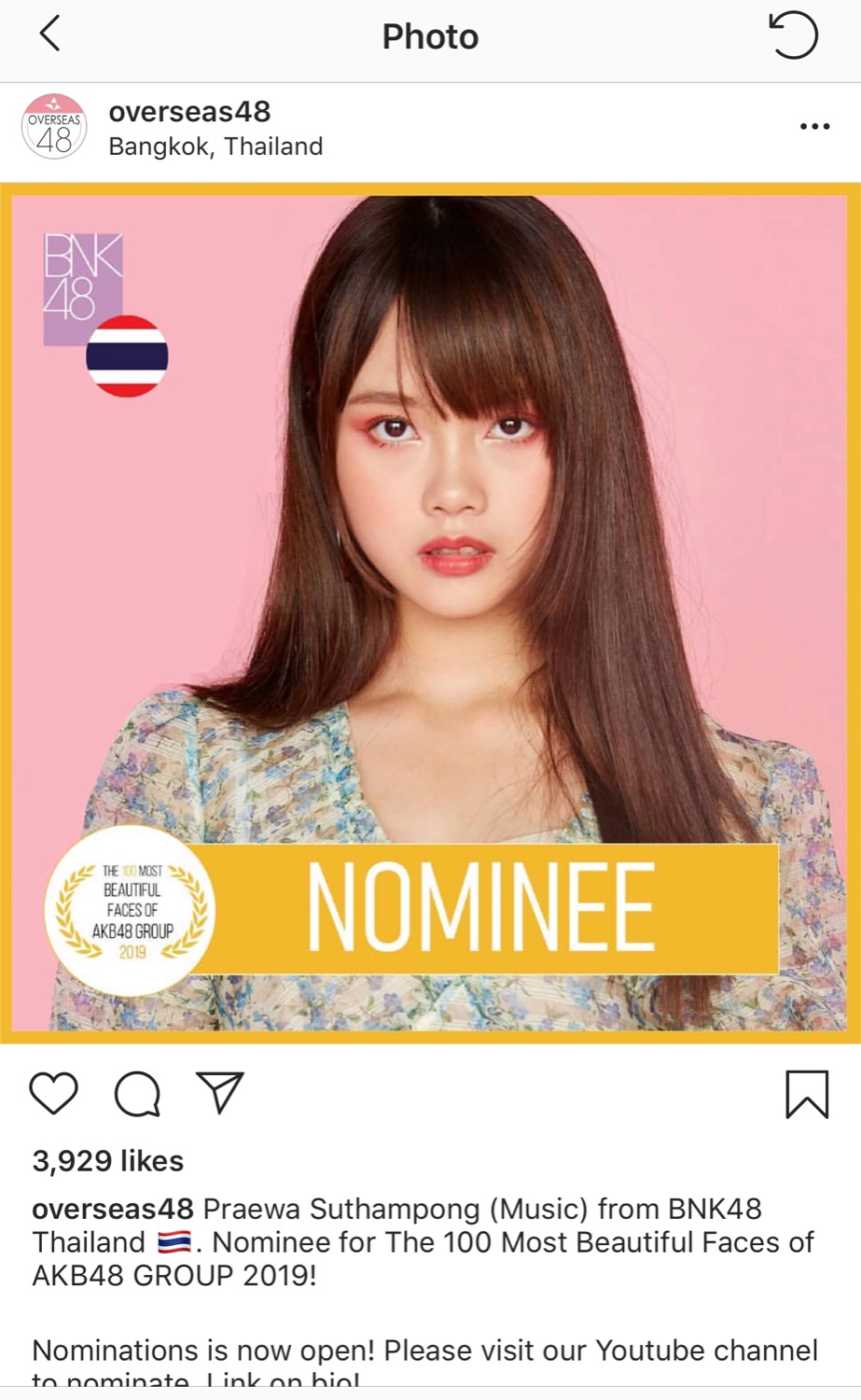View the 3,929 likes list
The image size is (861, 1400).
click(108, 1160)
